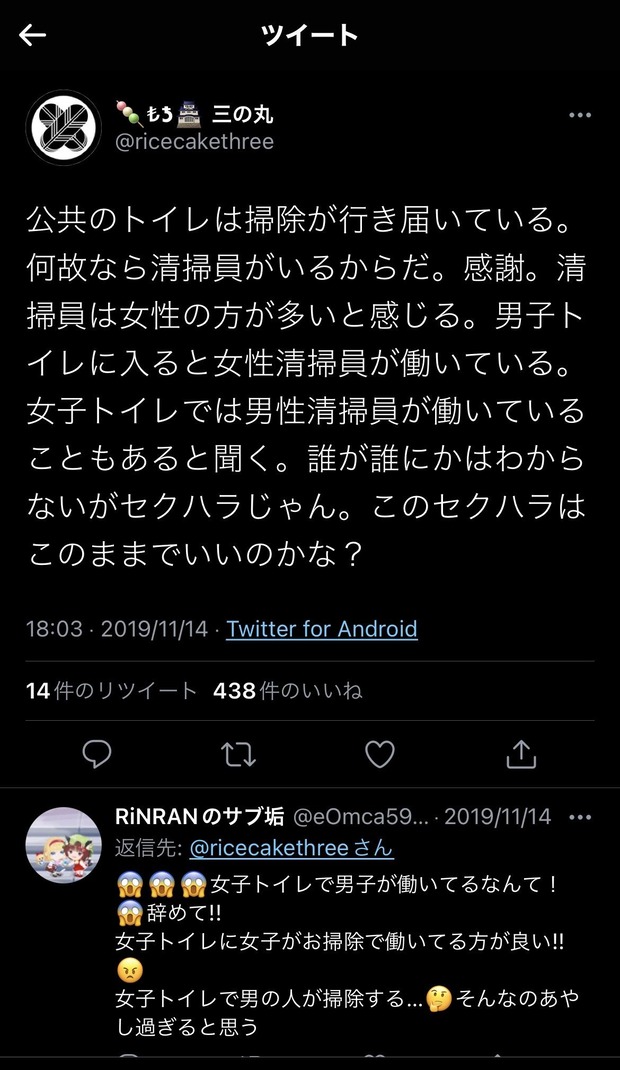Viewport: 620px width, 1070px height.
Task: Open overflow menu on the main tweet
Action: (580, 116)
